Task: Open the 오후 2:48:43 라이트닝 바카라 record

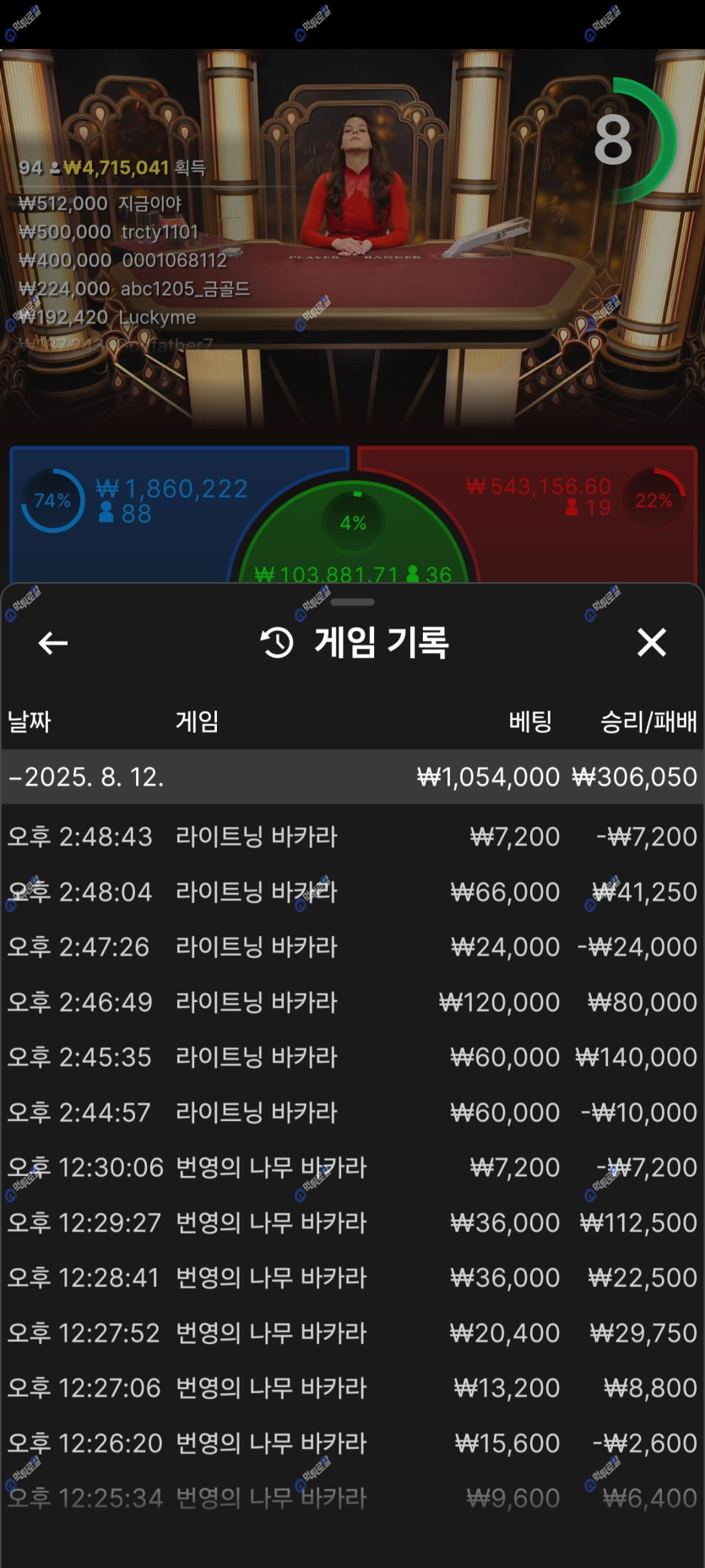Action: [x=352, y=836]
